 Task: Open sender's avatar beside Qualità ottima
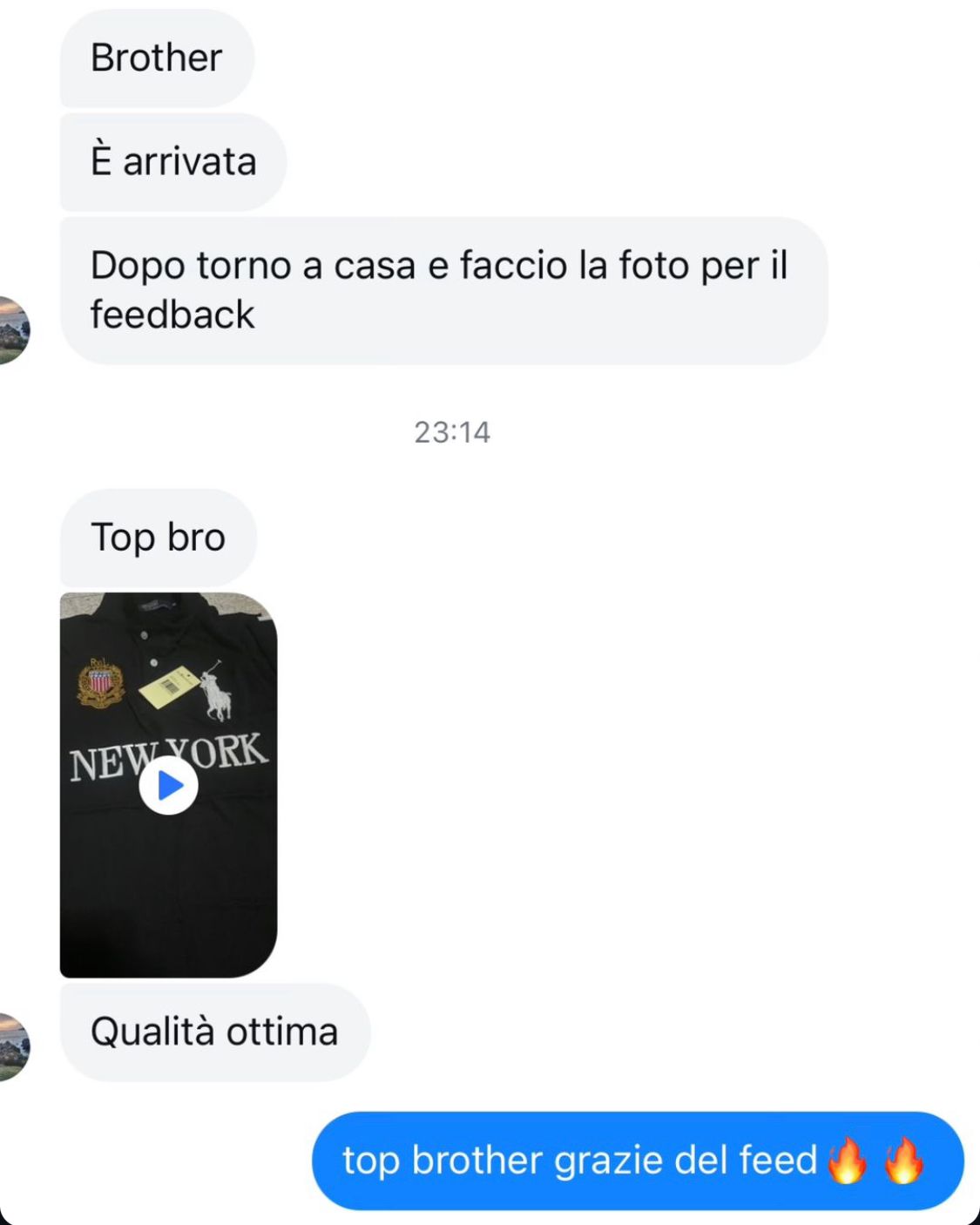12,1046
